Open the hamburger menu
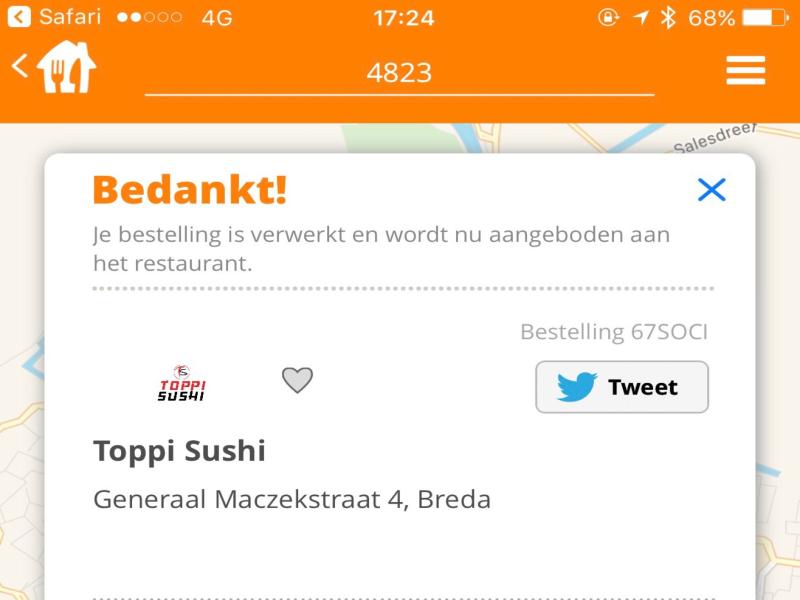 click(745, 70)
